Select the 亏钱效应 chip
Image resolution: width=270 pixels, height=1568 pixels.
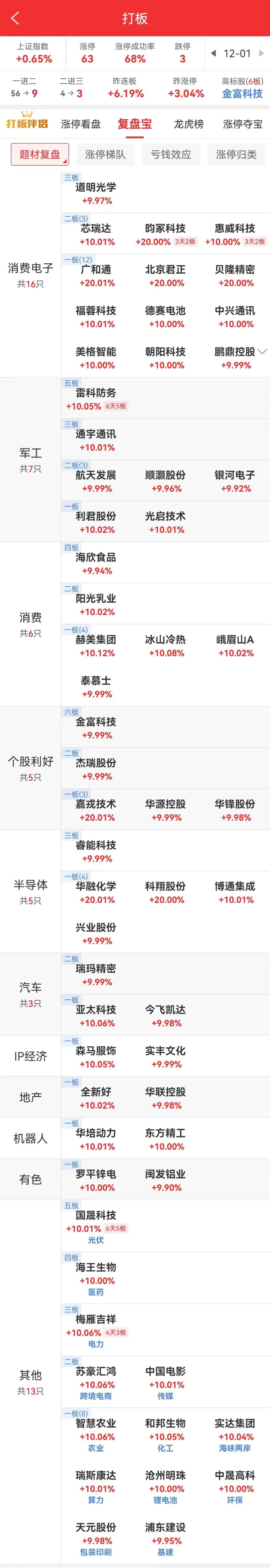coord(171,155)
